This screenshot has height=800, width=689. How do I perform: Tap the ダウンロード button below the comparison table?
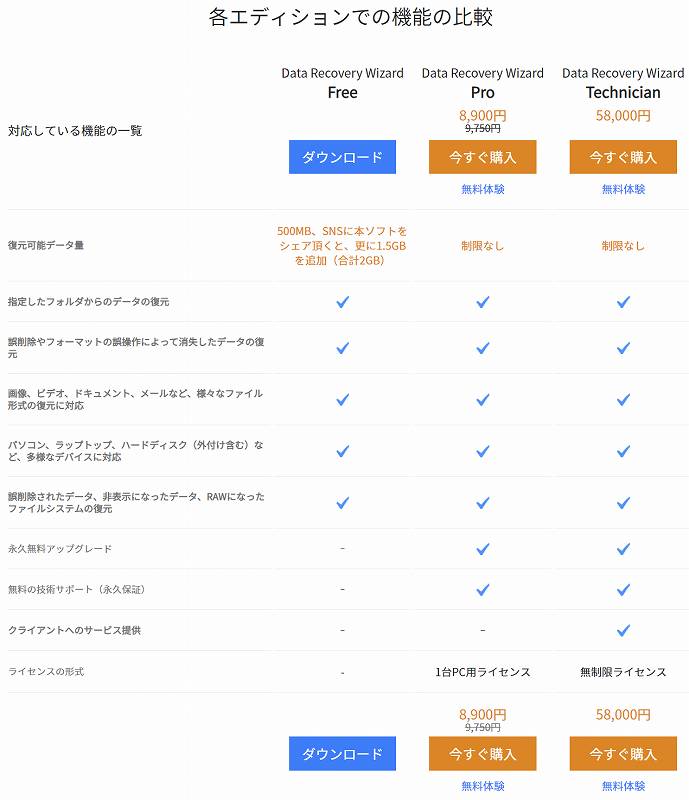click(x=342, y=754)
